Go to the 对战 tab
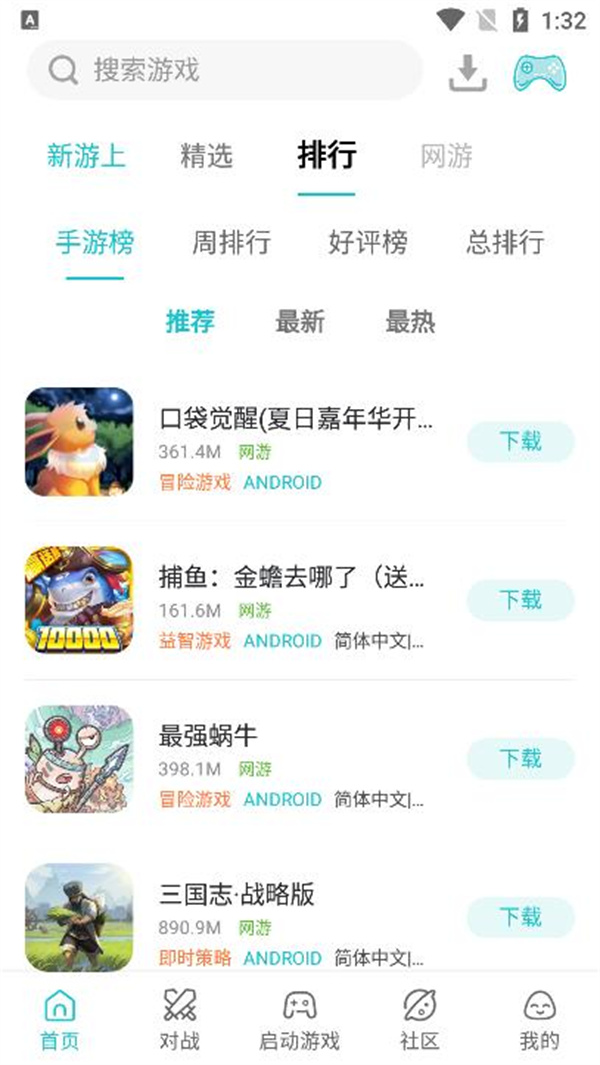The image size is (600, 1065). coord(180,1018)
